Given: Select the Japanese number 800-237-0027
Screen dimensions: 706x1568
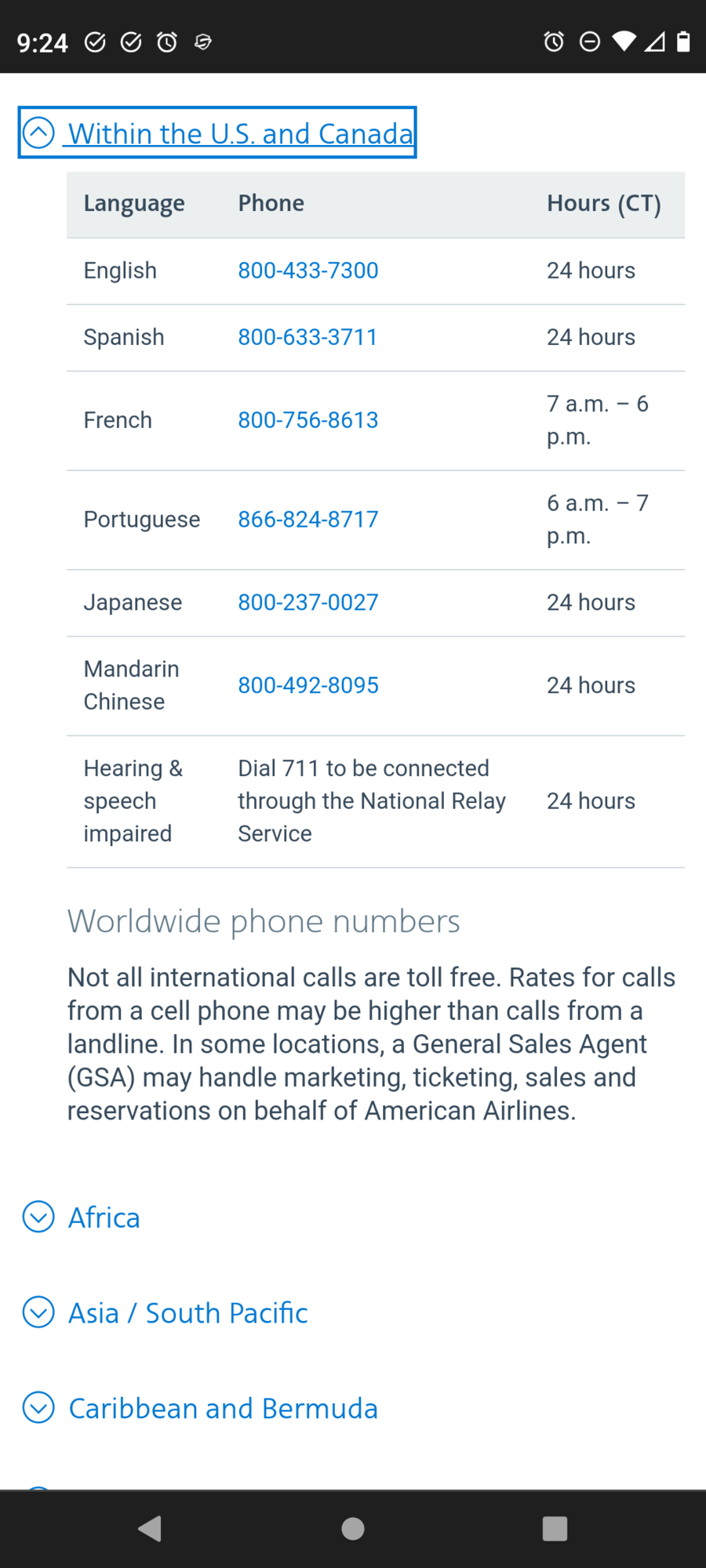Looking at the screenshot, I should pos(308,602).
